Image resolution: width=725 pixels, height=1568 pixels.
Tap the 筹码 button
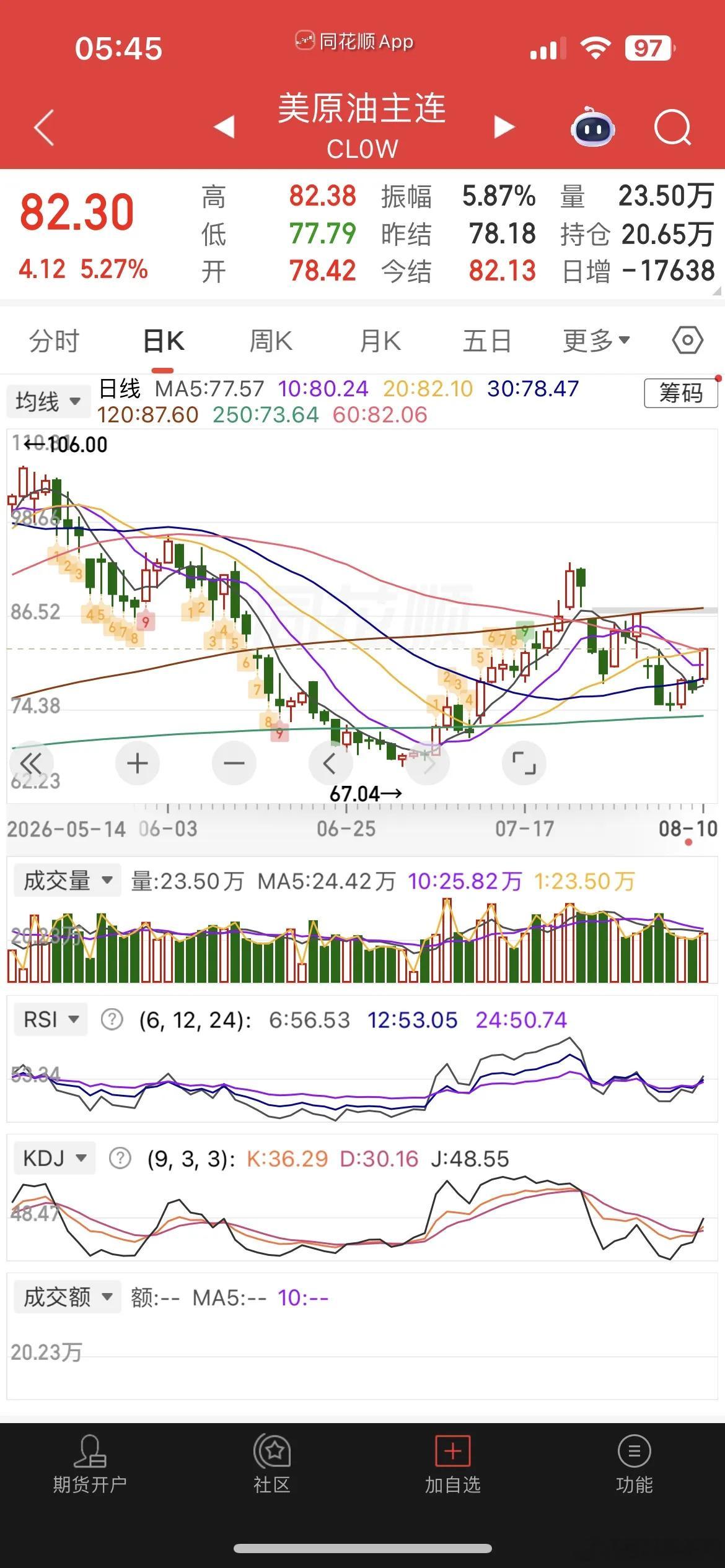pyautogui.click(x=680, y=393)
